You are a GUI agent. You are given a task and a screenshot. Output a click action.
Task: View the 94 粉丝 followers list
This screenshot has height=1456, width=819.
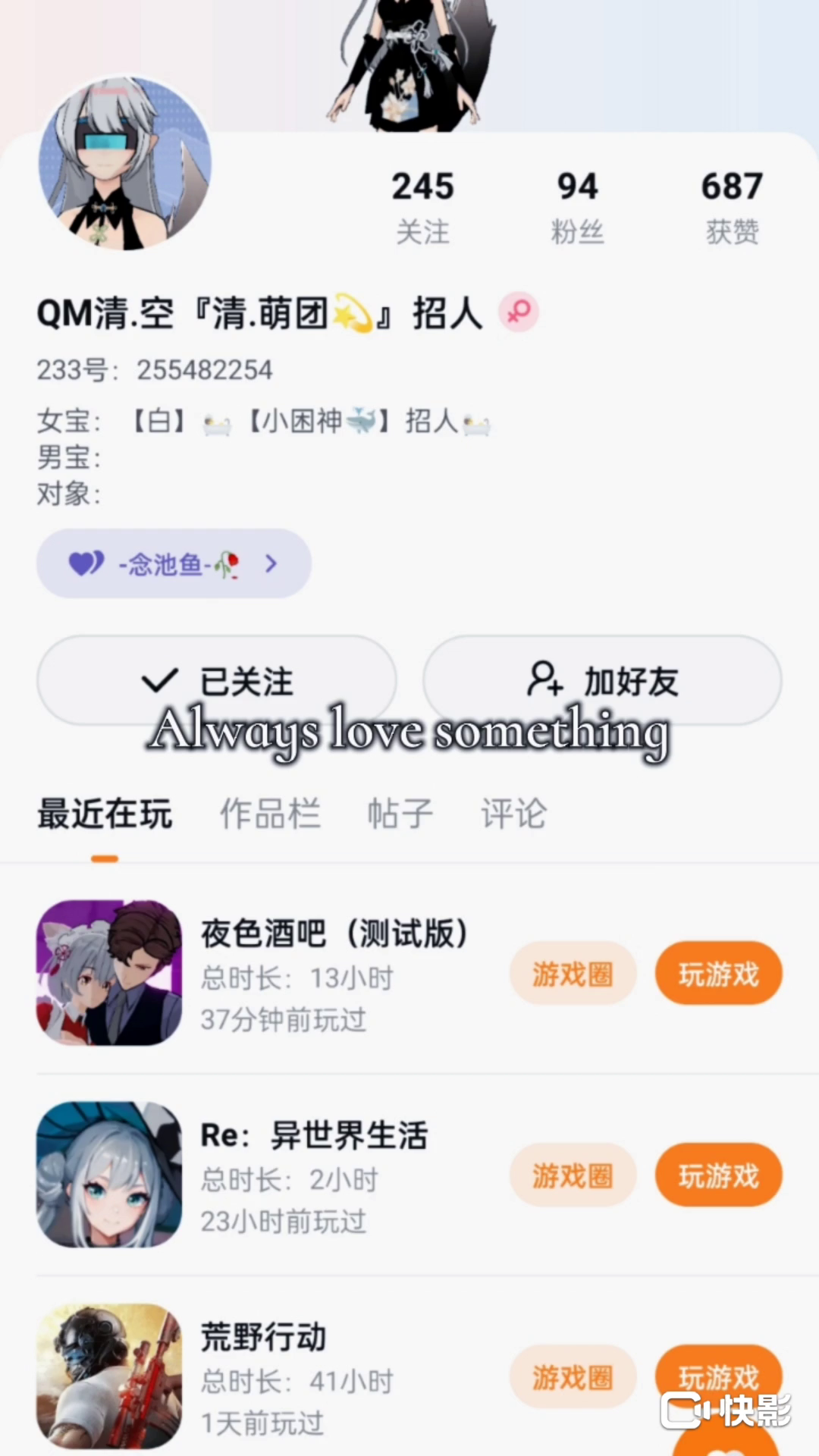pyautogui.click(x=577, y=207)
